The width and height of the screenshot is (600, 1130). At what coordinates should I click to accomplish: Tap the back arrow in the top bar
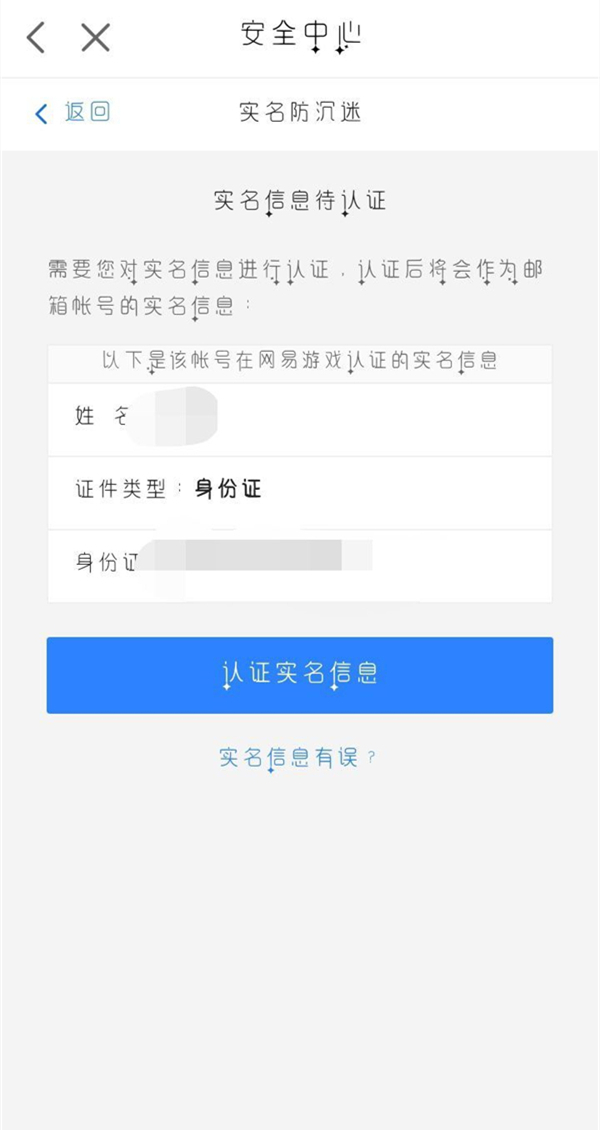(x=36, y=38)
